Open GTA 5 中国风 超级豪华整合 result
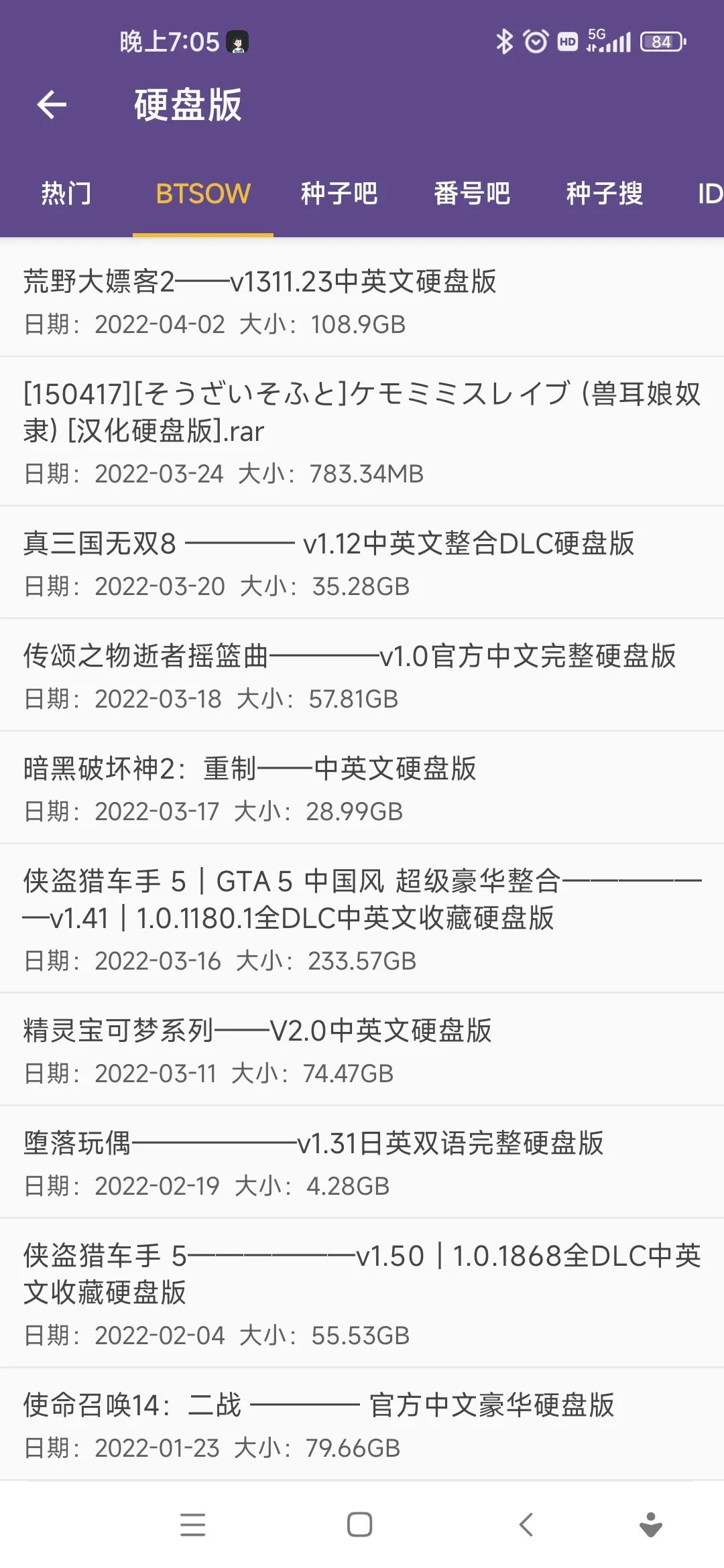 (x=362, y=918)
